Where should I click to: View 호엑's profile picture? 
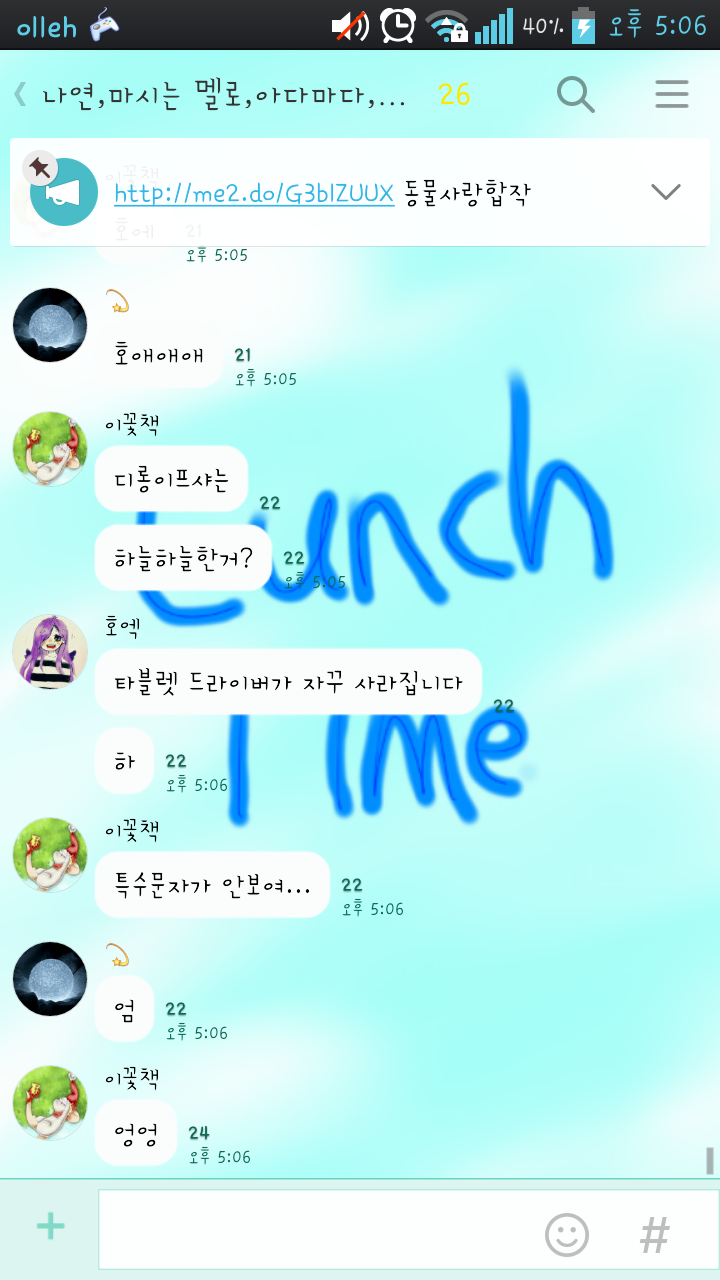[50, 652]
